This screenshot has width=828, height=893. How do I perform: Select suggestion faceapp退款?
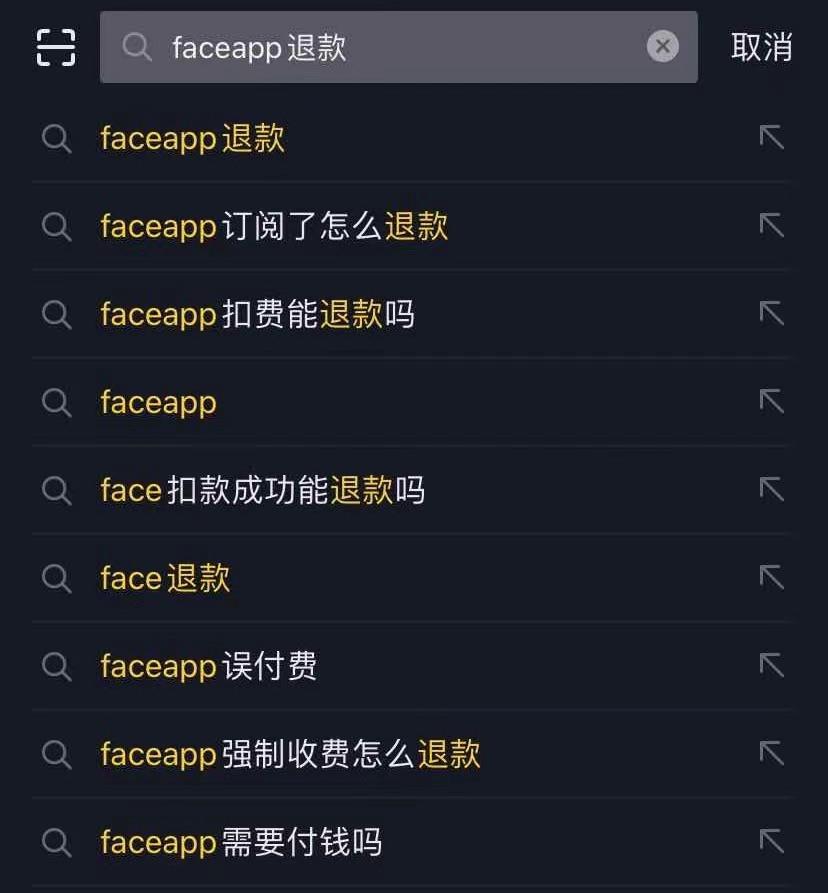point(193,138)
